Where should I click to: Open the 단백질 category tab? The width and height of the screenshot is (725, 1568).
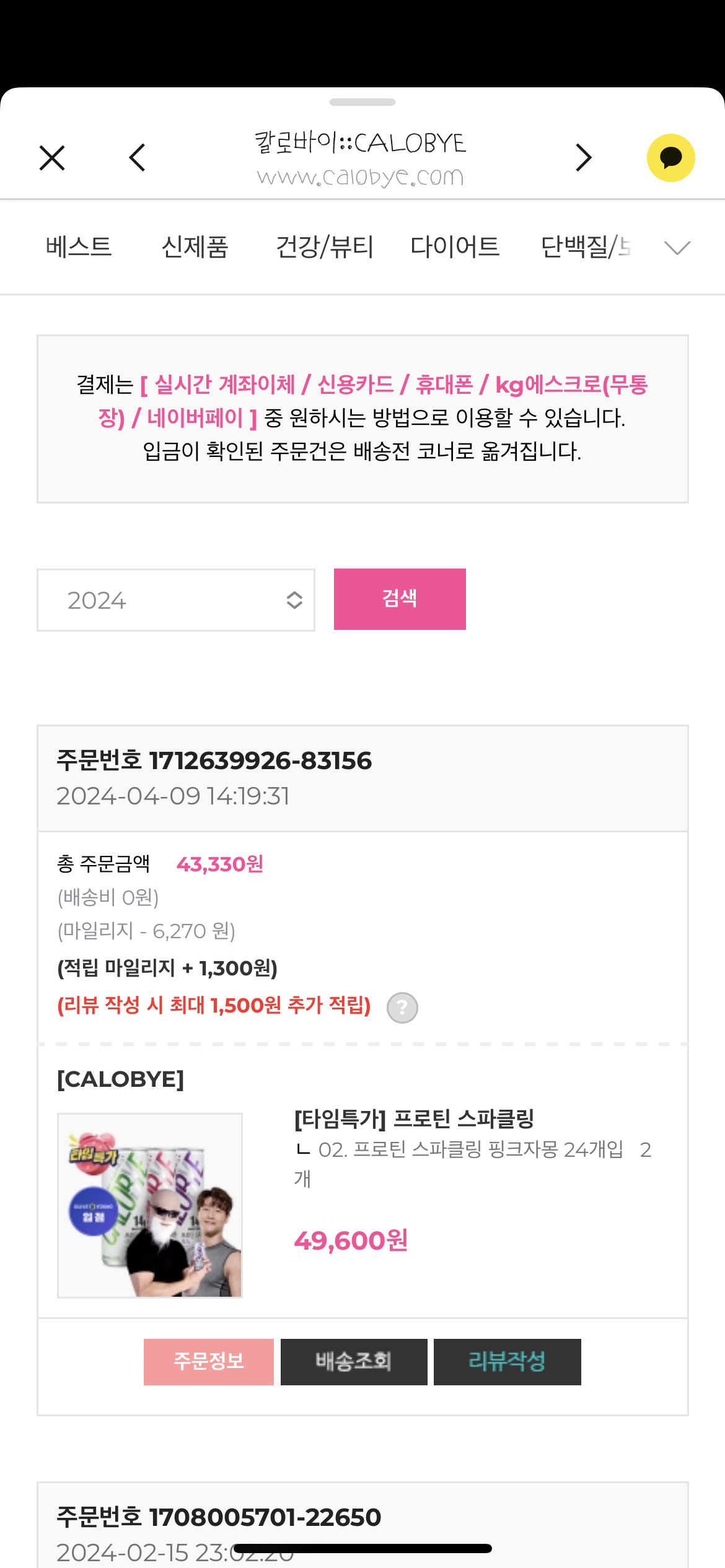click(x=585, y=247)
